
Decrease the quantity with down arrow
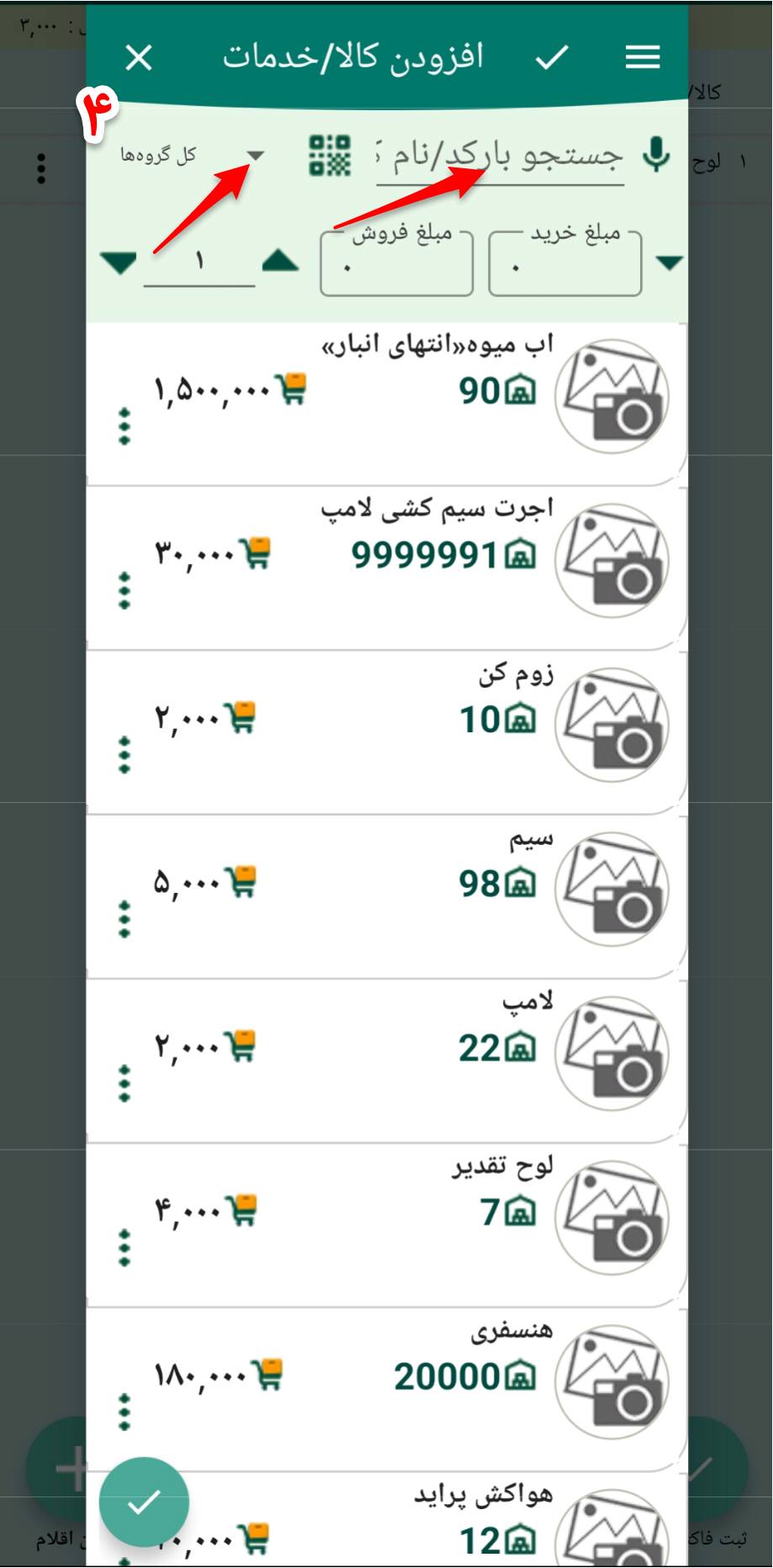click(118, 263)
